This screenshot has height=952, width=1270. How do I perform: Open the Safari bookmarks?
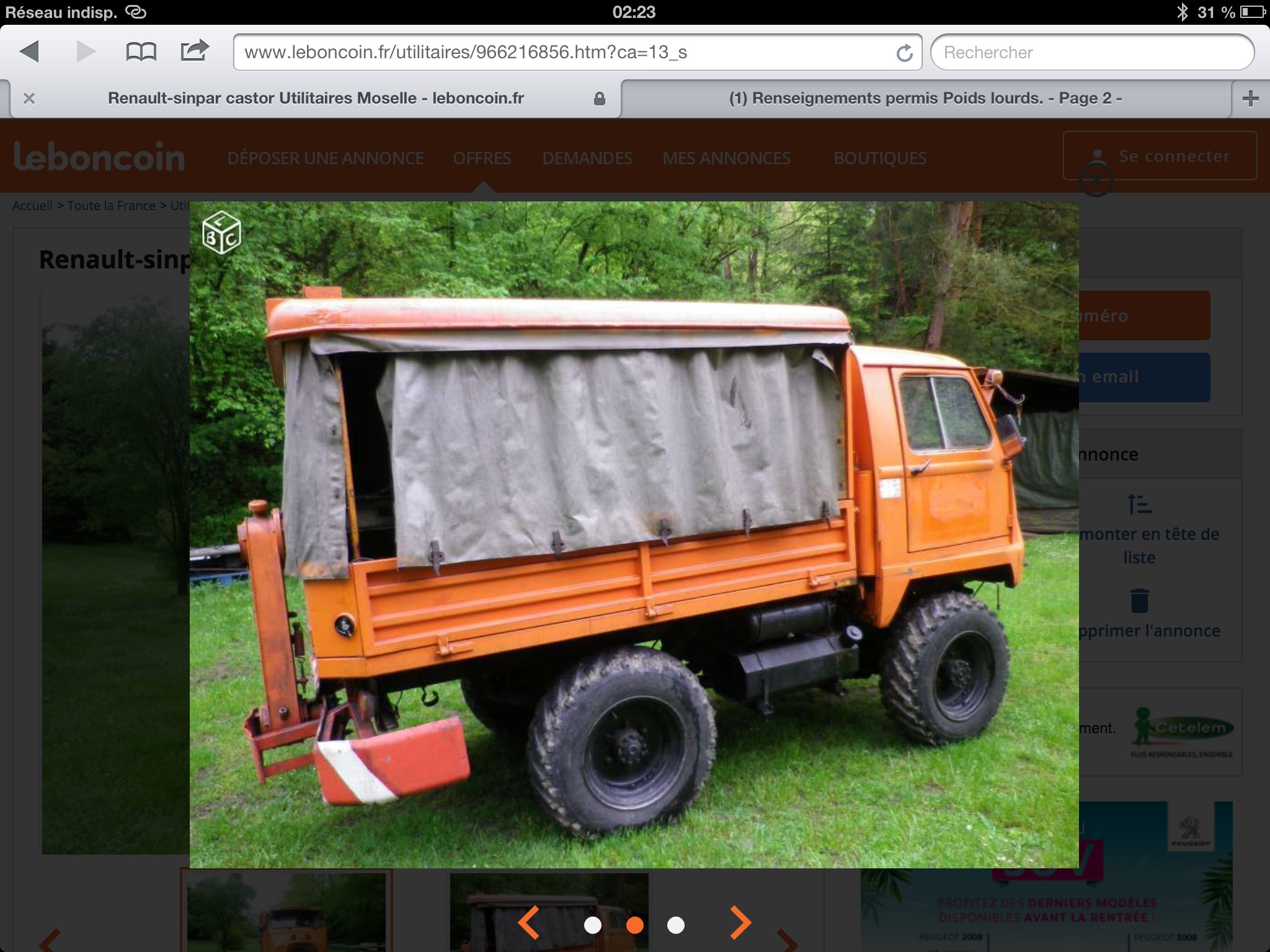141,51
